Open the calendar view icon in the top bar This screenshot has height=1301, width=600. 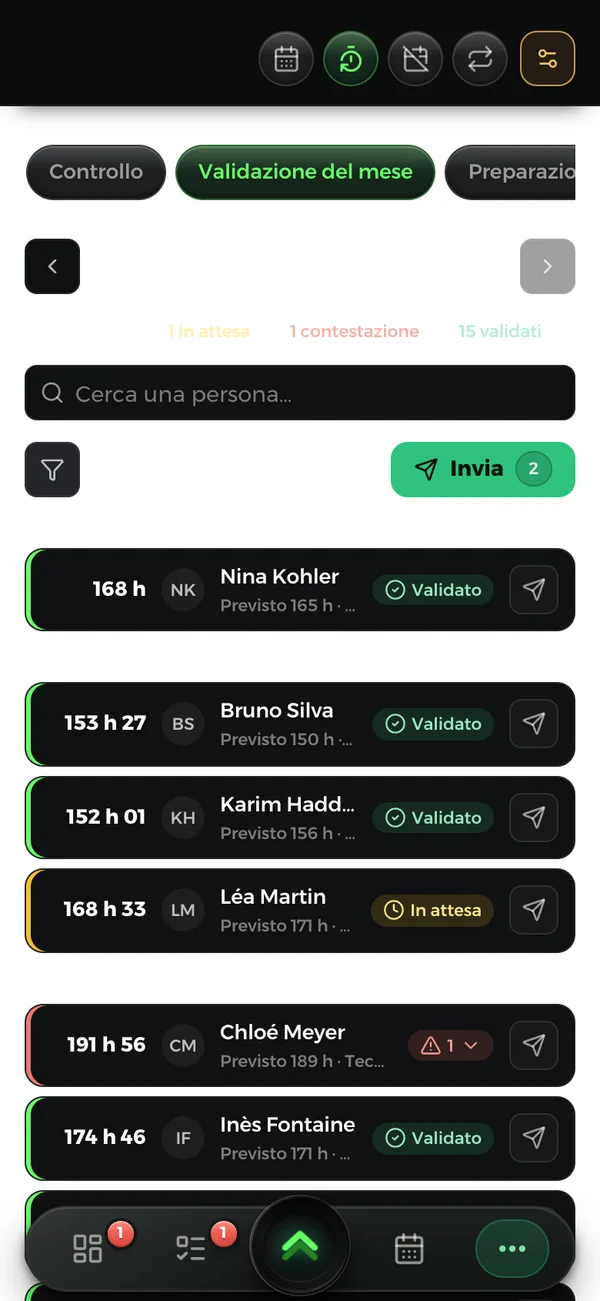click(286, 59)
